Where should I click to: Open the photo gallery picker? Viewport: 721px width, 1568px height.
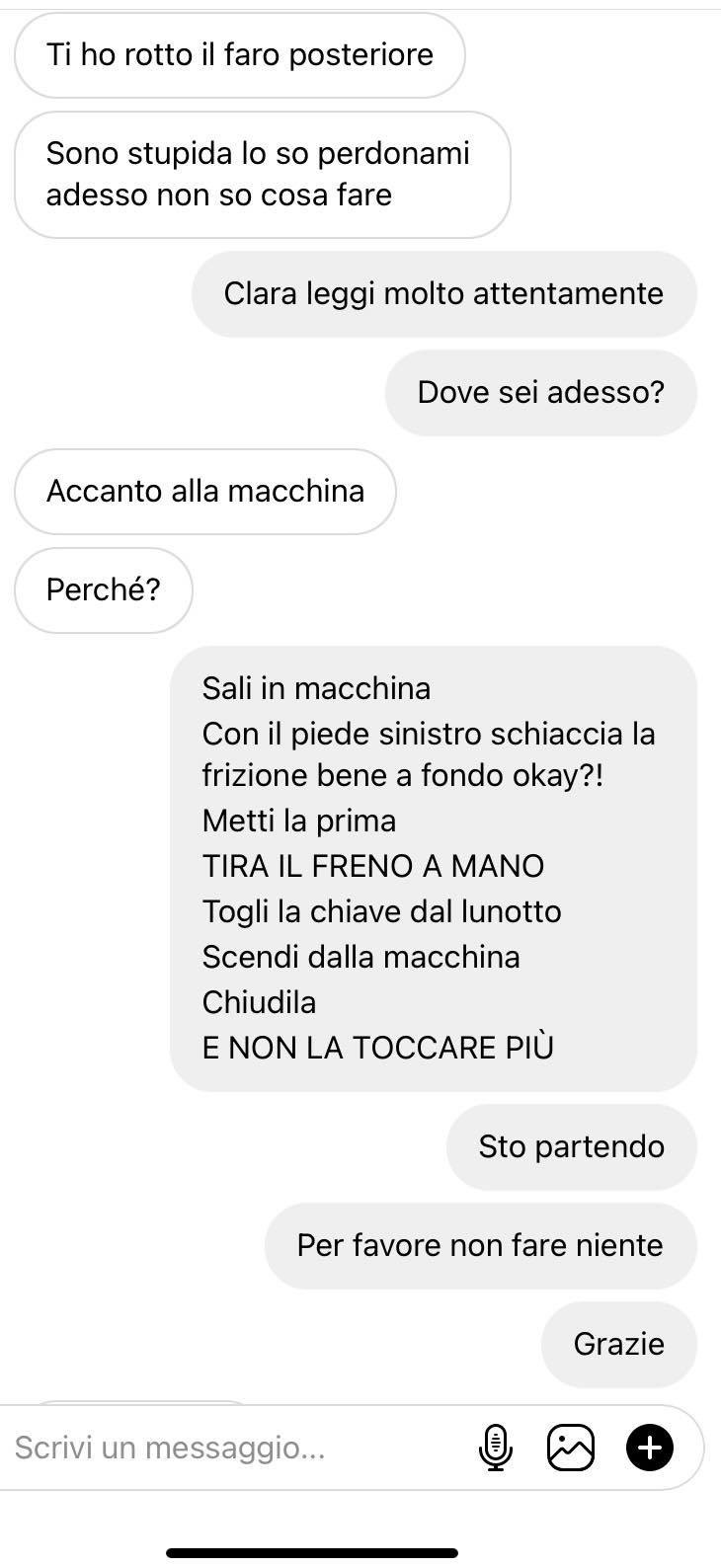pyautogui.click(x=571, y=1449)
